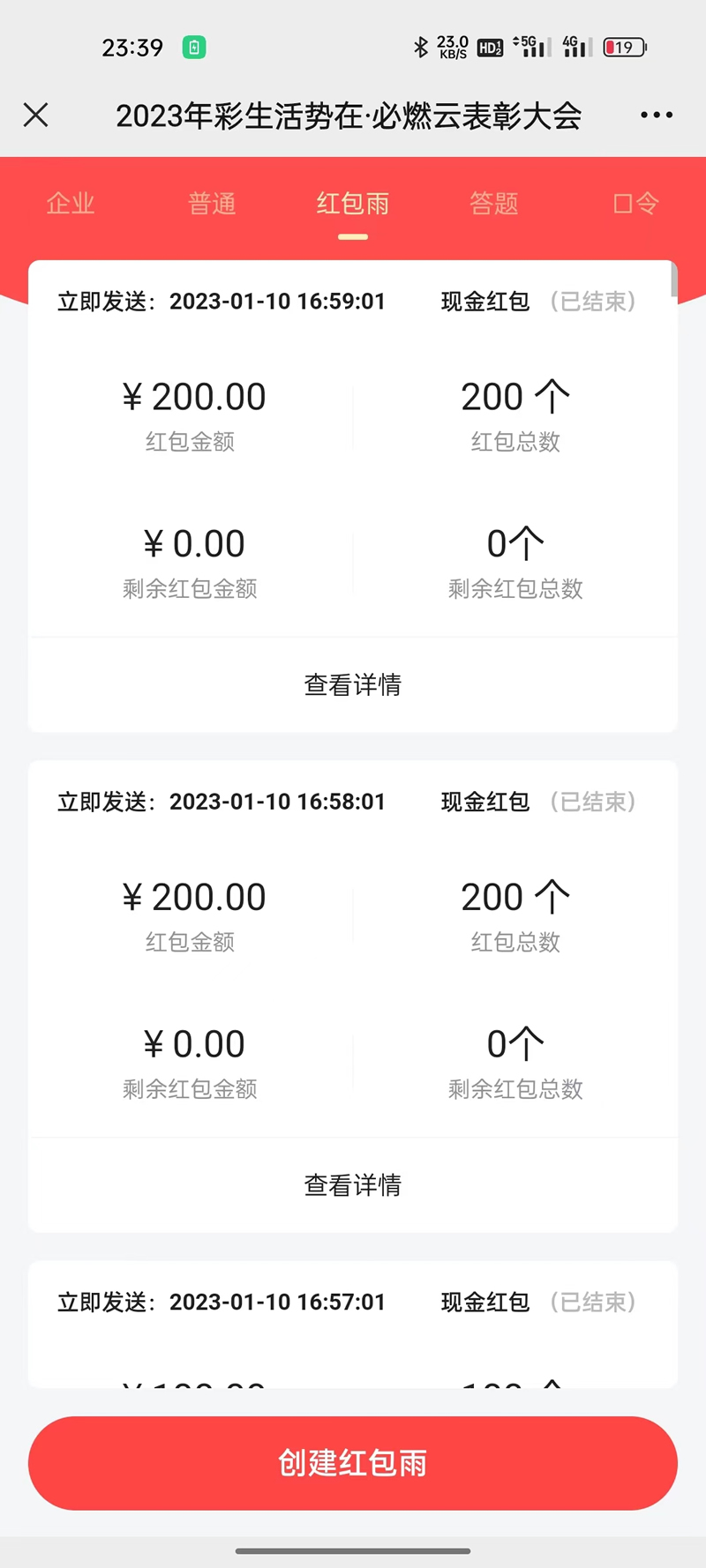This screenshot has width=706, height=1568.
Task: Switch to the 普通 tab
Action: click(212, 204)
